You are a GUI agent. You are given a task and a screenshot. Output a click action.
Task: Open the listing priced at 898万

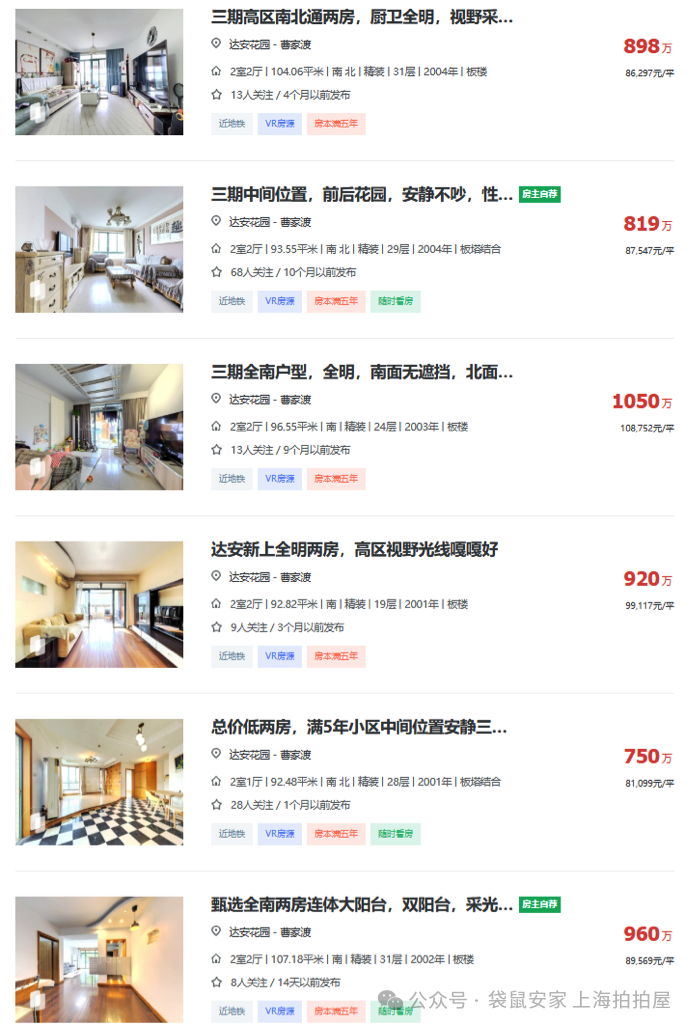362,17
